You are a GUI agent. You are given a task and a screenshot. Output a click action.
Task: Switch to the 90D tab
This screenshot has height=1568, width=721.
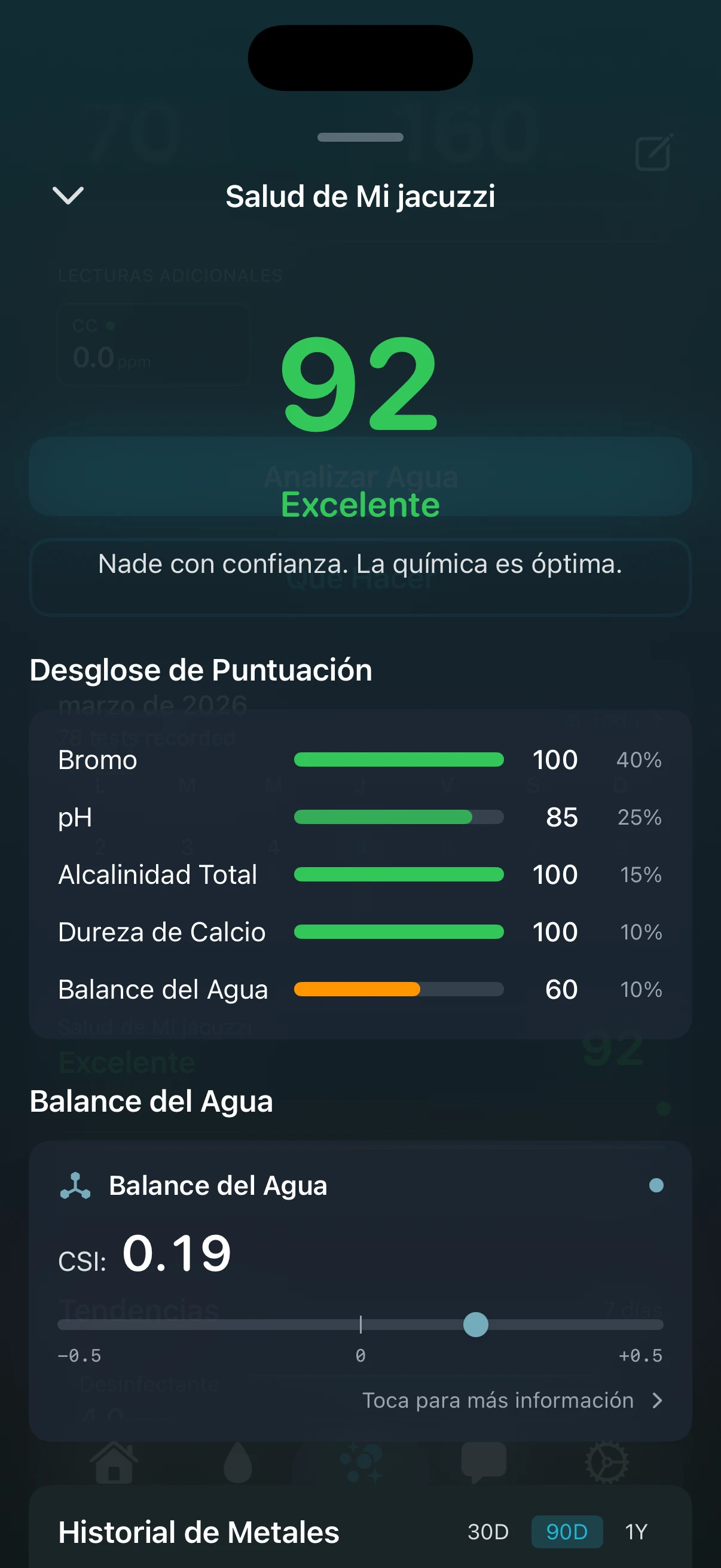pos(567,1532)
